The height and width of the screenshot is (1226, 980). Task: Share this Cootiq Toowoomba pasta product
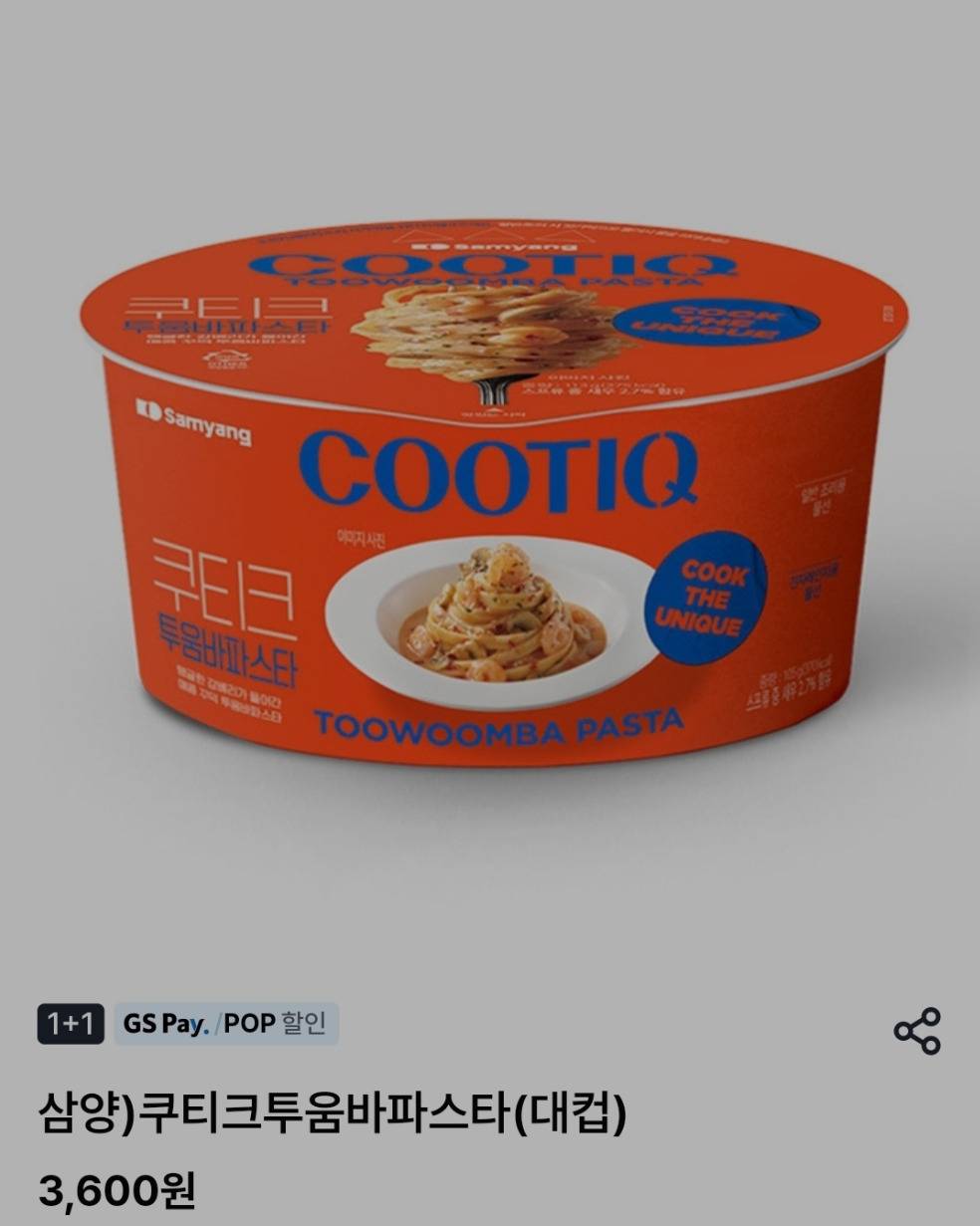pyautogui.click(x=916, y=1031)
